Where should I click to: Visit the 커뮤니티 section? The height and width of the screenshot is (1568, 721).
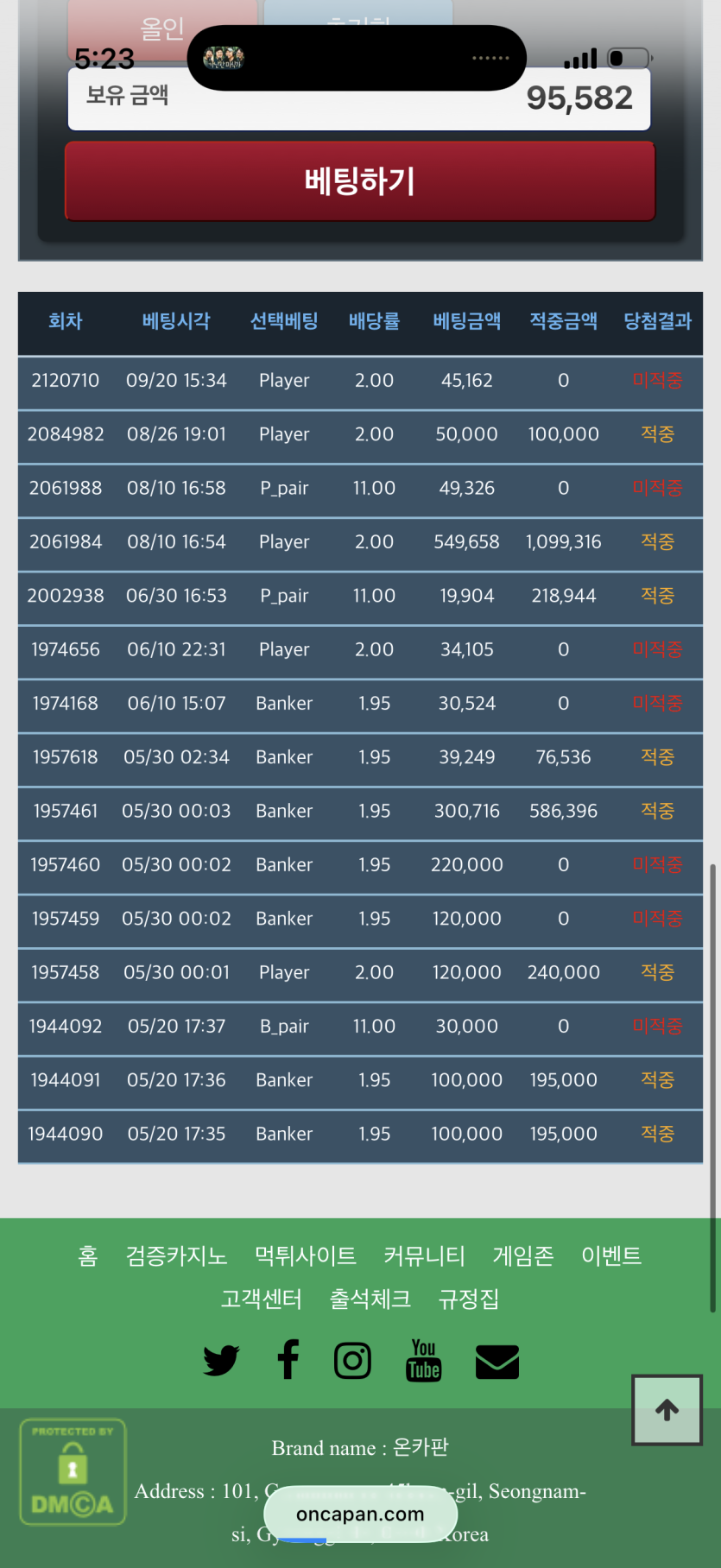pos(424,1255)
